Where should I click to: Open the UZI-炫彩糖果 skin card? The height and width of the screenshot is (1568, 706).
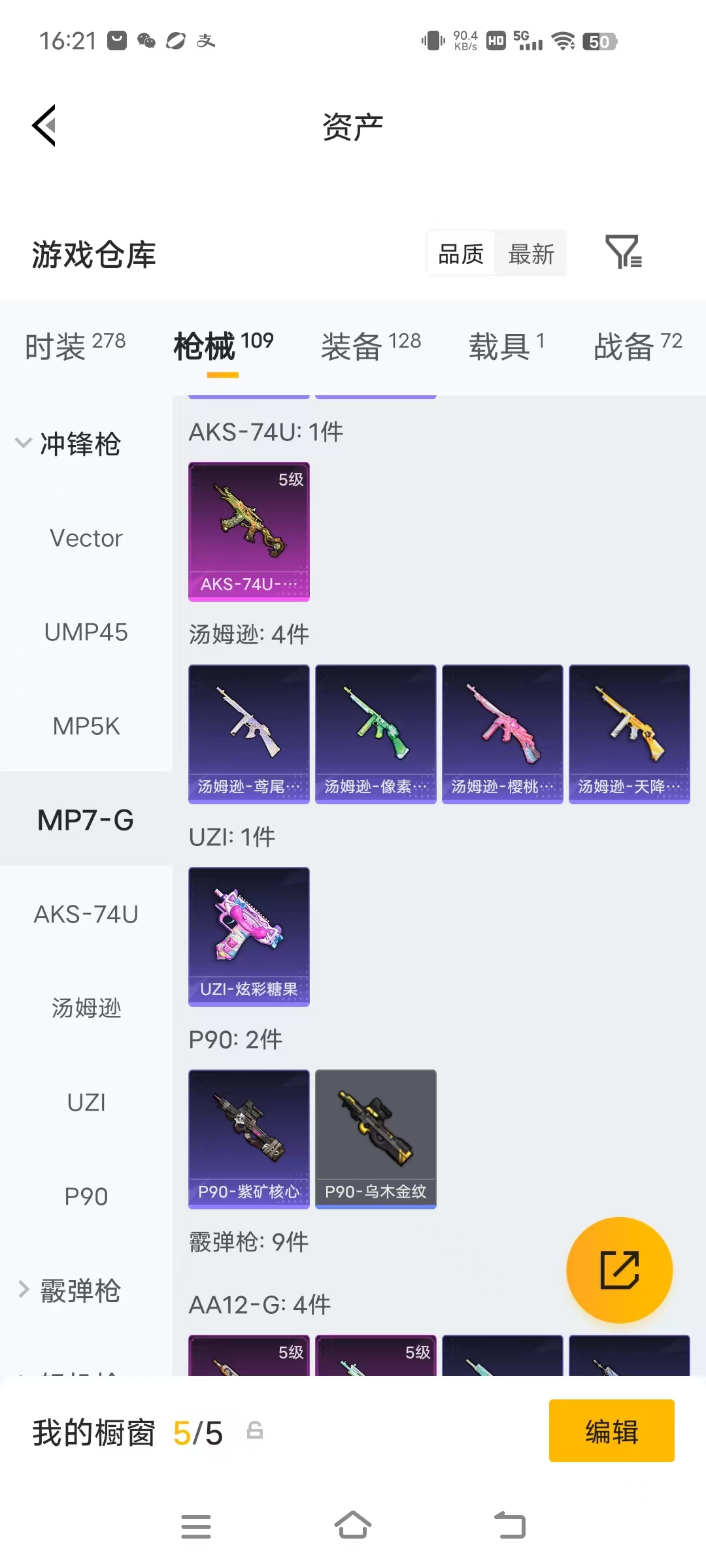tap(249, 937)
